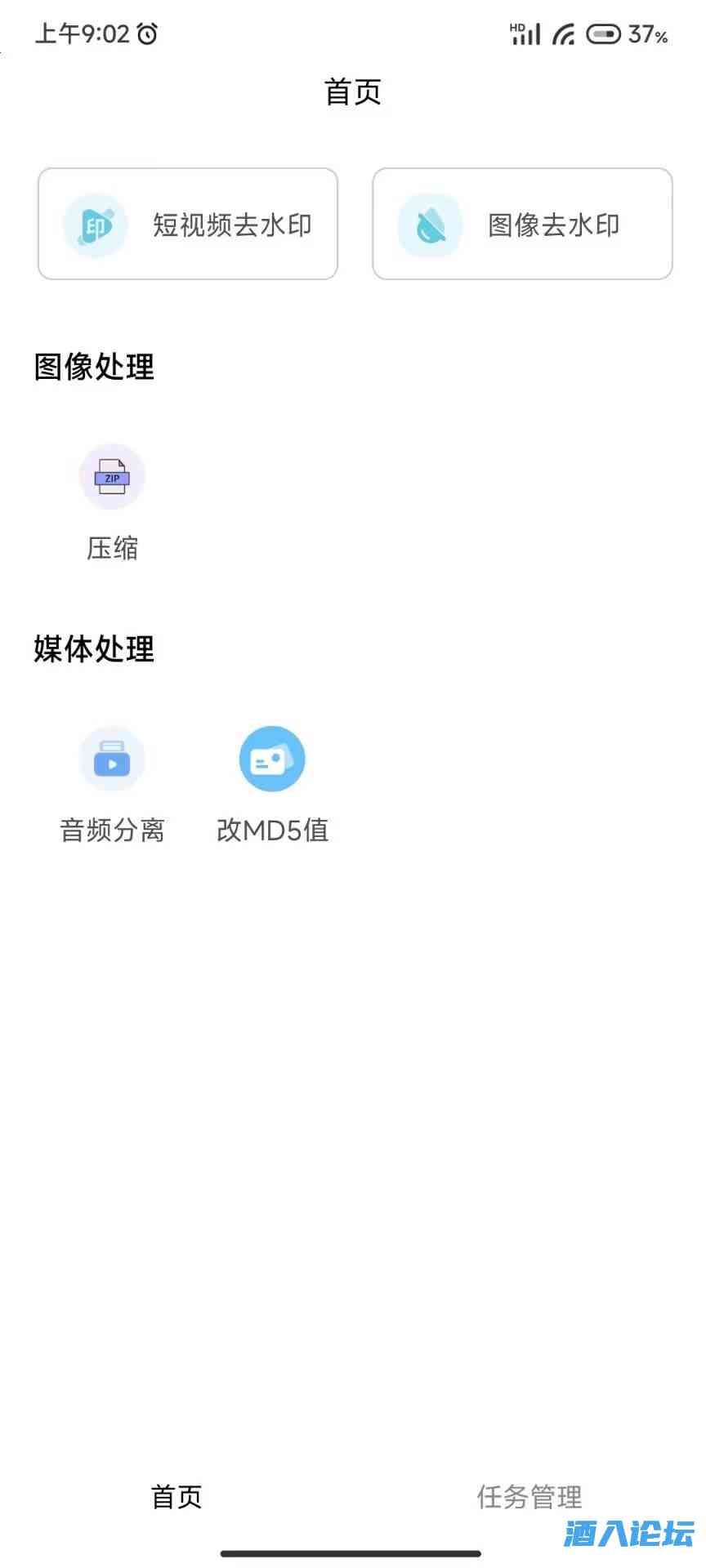Switch to the 任务管理 tab
Image resolution: width=706 pixels, height=1568 pixels.
pos(529,1496)
